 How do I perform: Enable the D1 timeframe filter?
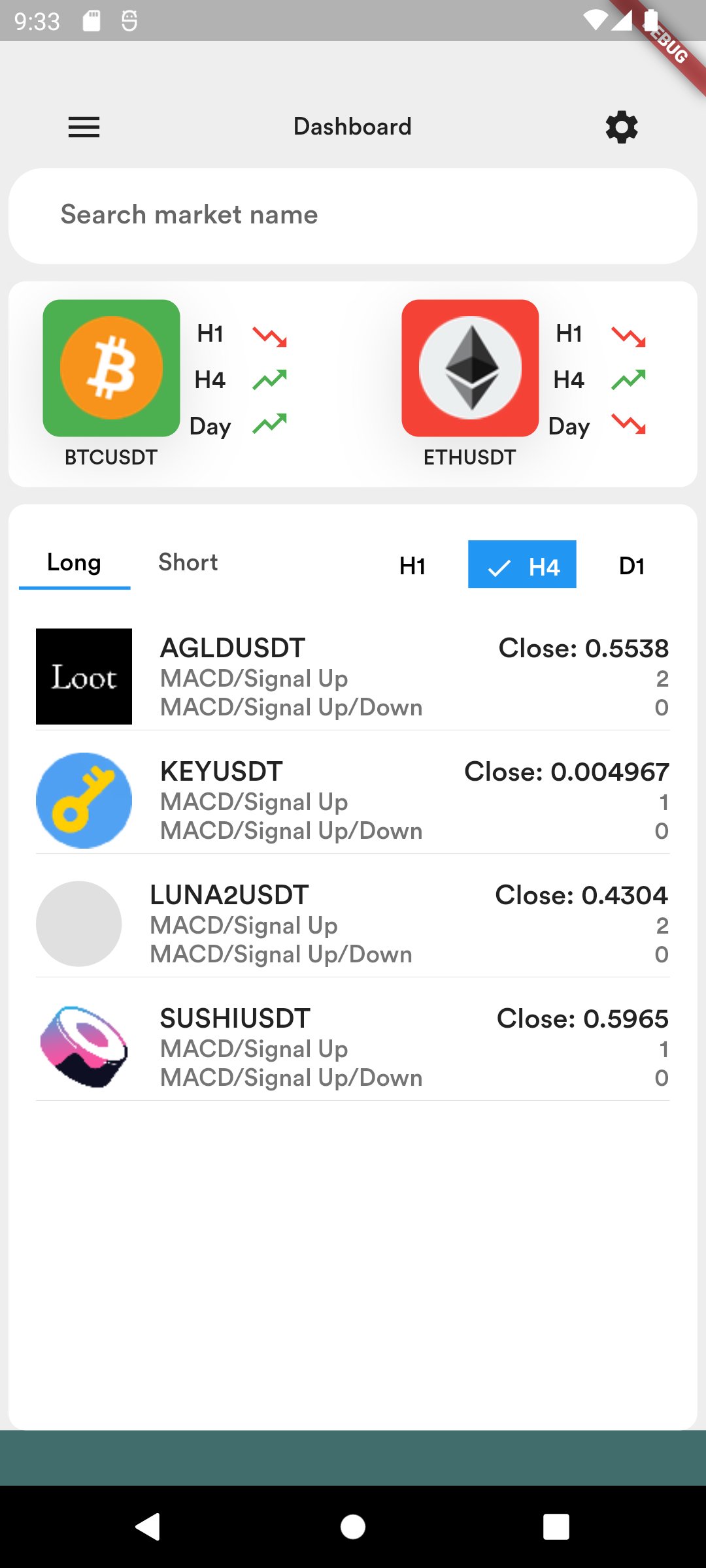(631, 566)
